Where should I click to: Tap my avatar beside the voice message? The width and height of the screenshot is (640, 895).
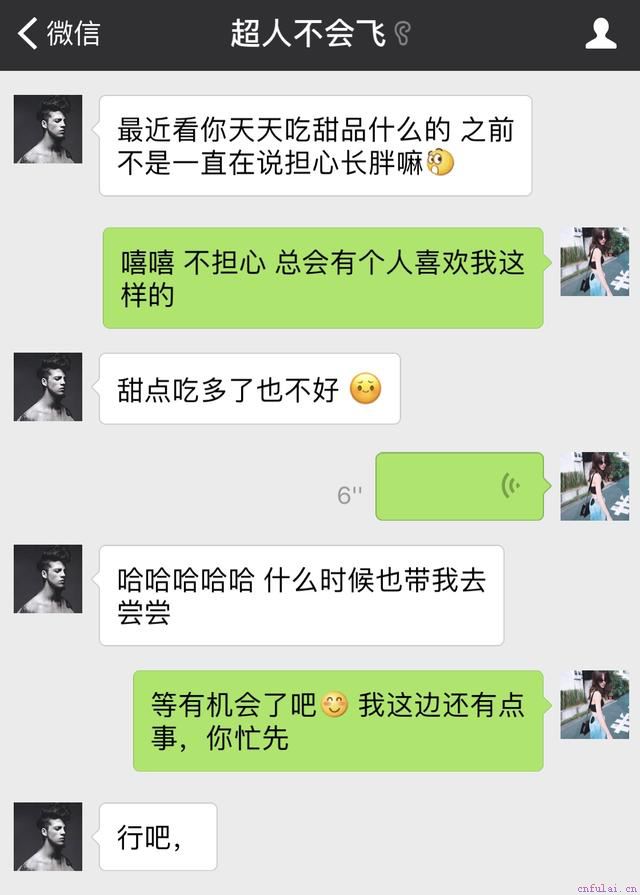594,486
